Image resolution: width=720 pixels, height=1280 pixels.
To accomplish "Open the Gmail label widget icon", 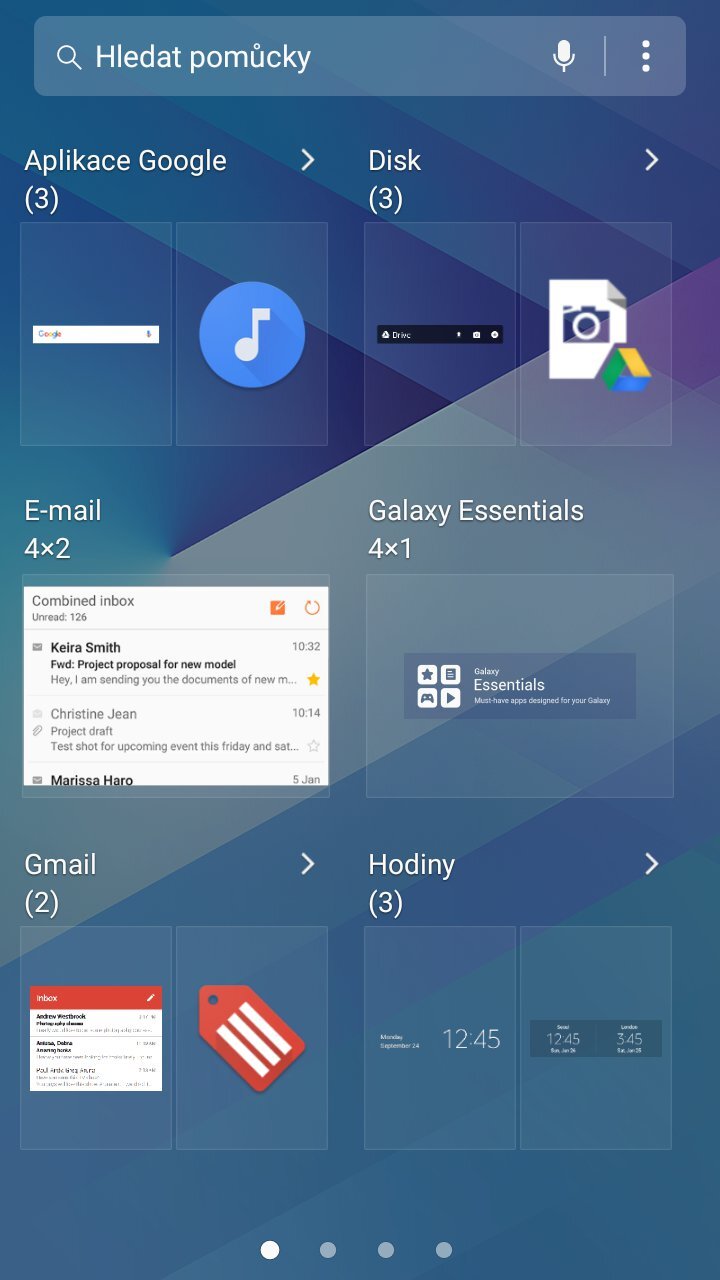I will [x=251, y=1037].
